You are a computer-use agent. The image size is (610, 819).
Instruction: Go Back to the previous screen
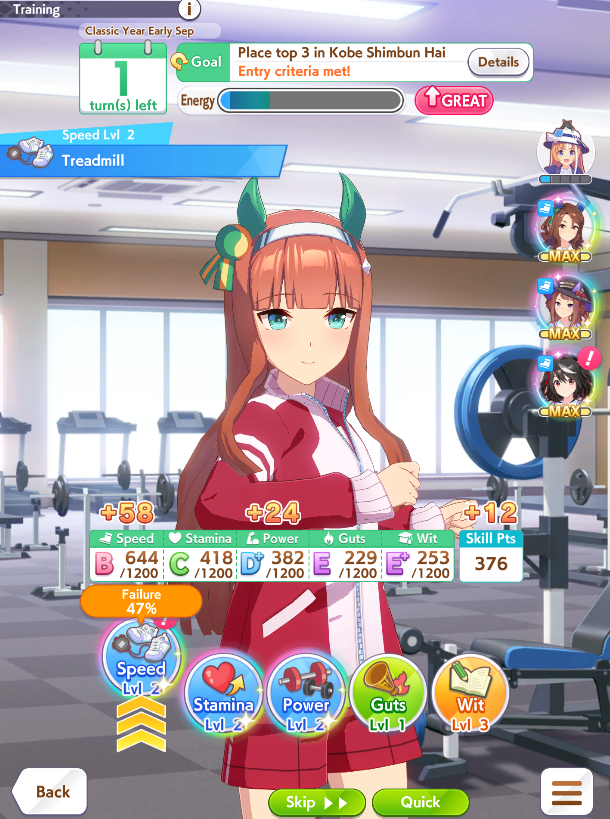tap(48, 791)
